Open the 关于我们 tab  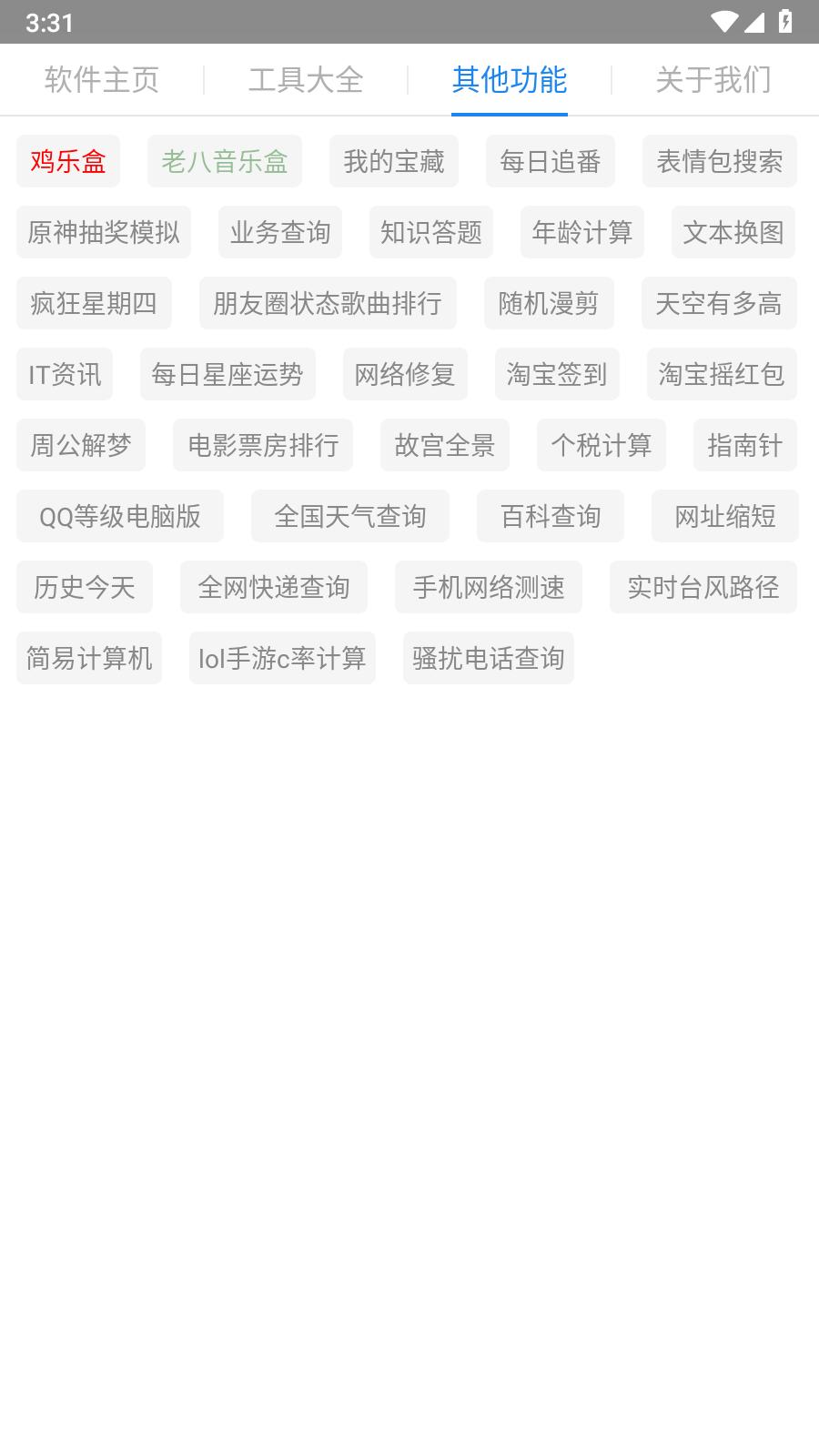coord(713,80)
